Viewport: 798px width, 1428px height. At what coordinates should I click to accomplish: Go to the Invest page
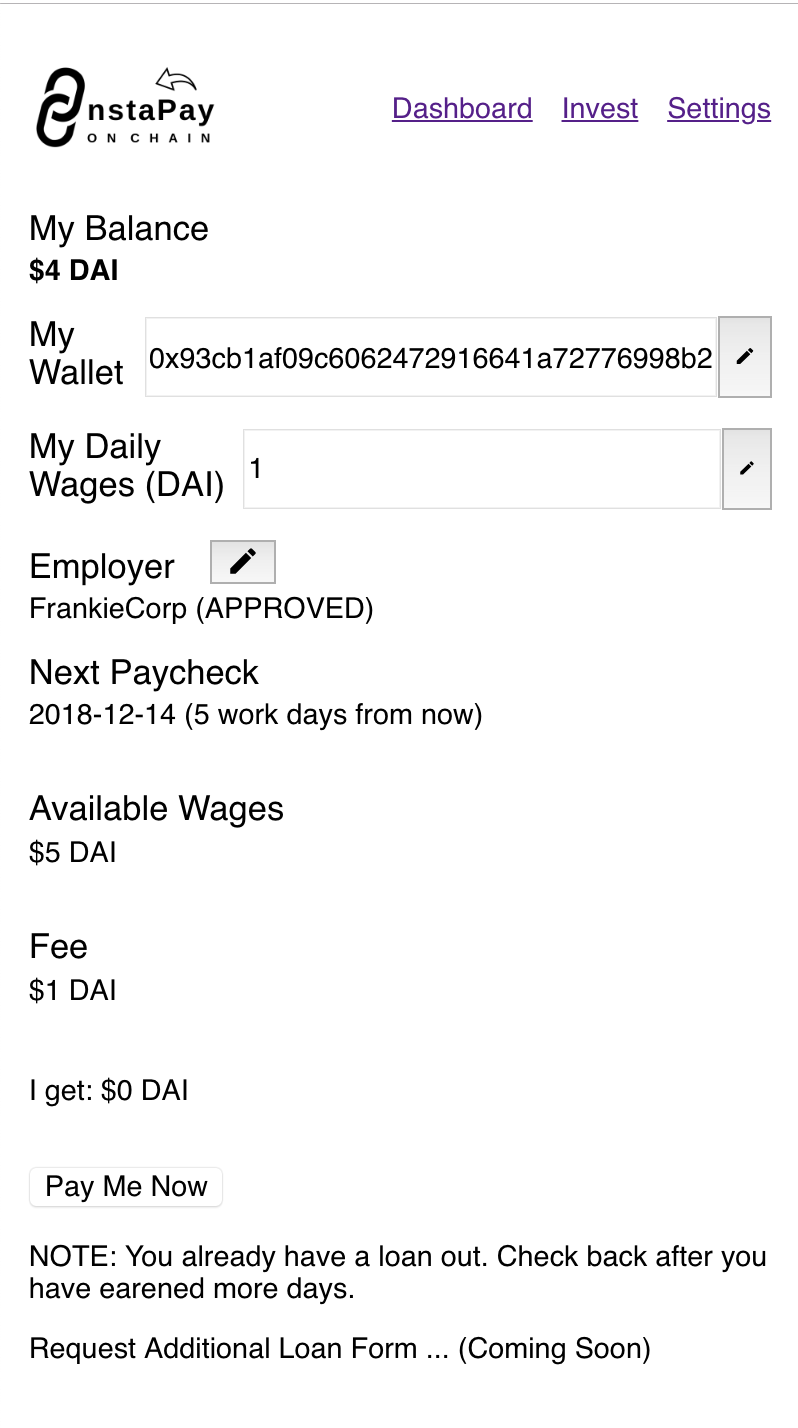[x=600, y=108]
